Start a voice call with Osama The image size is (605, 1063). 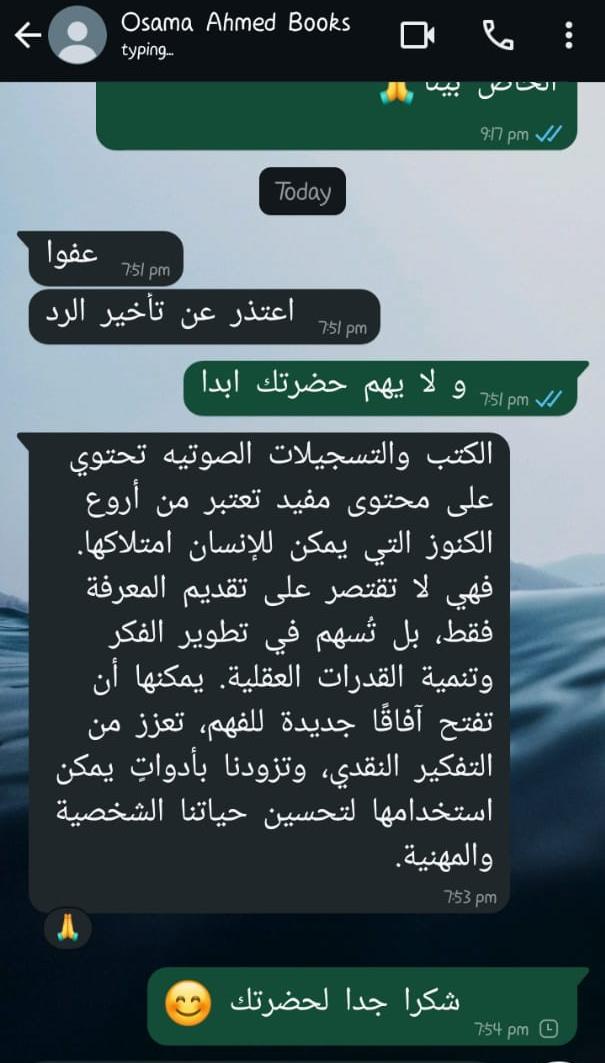496,36
